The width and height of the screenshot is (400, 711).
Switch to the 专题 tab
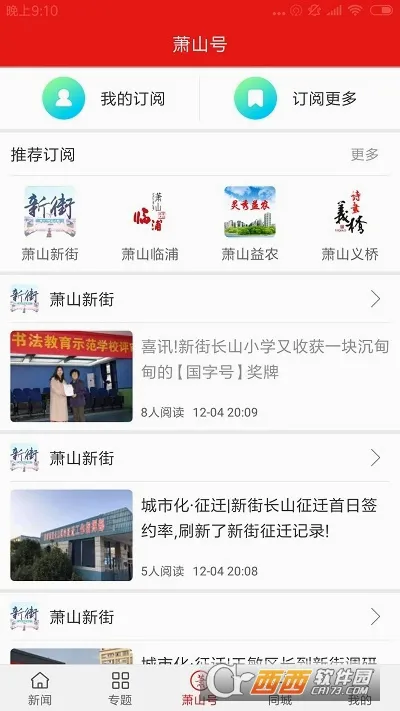pos(120,688)
